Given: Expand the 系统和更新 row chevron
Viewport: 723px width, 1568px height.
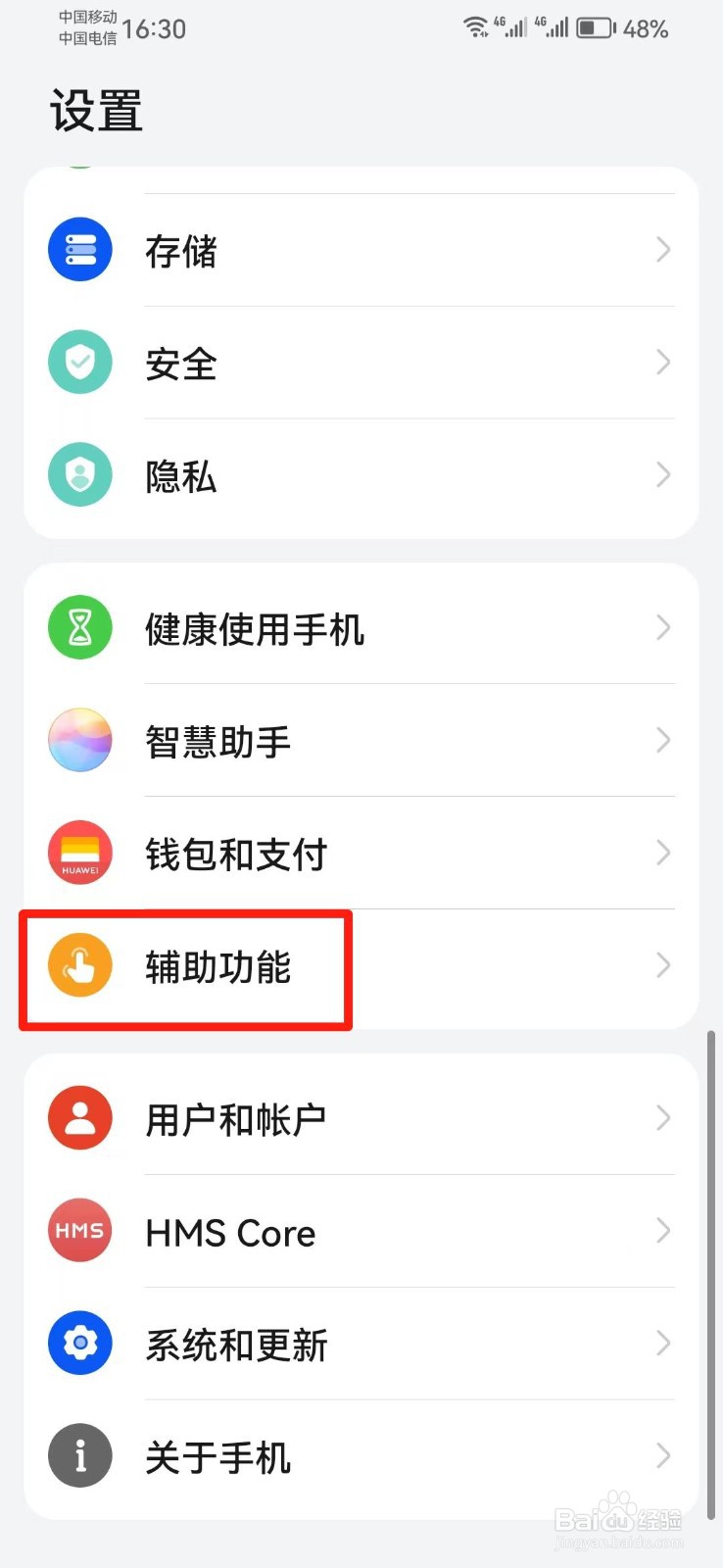Looking at the screenshot, I should click(x=662, y=1343).
